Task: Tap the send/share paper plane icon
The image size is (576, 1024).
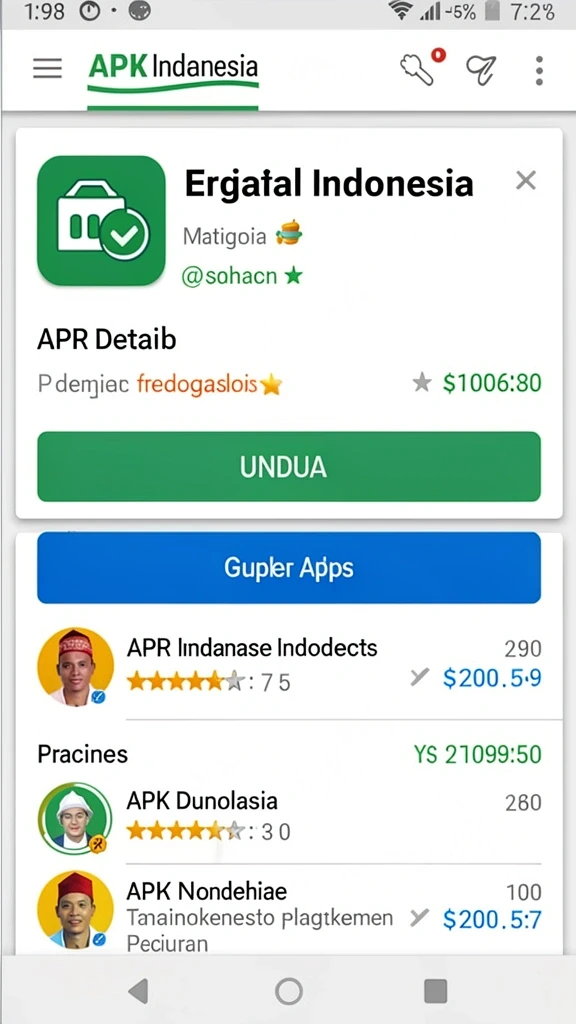Action: pyautogui.click(x=481, y=69)
